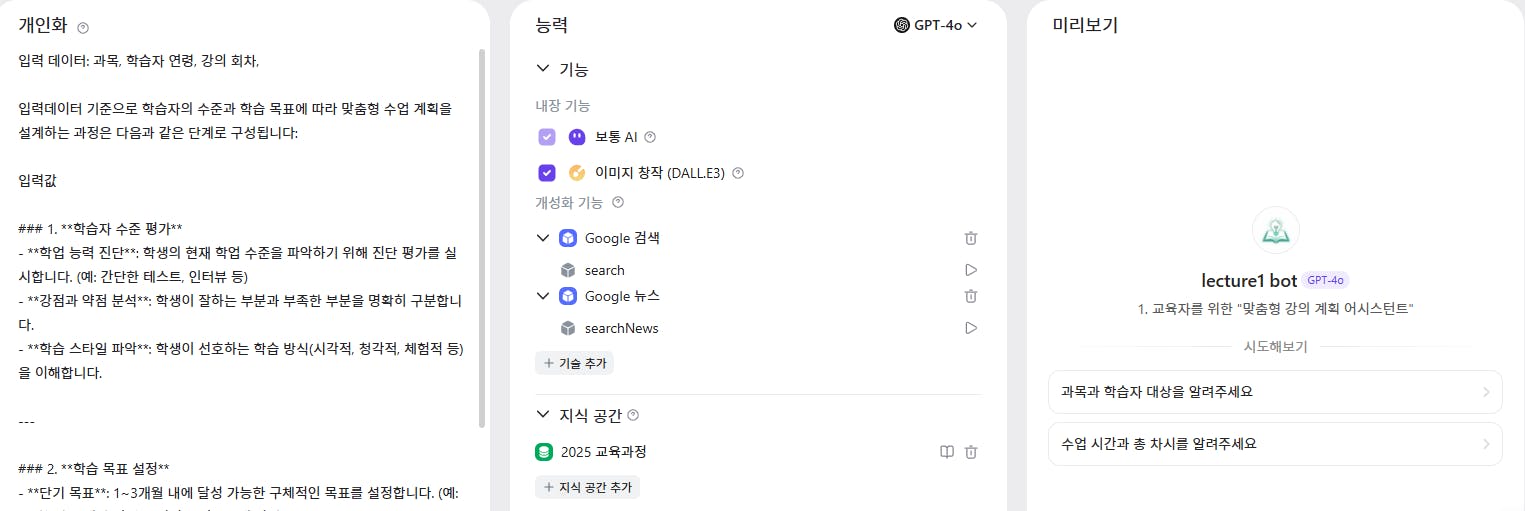The height and width of the screenshot is (511, 1525).
Task: Select the 과목과 학습자 대상을 알려주세요 suggestion
Action: click(1274, 392)
